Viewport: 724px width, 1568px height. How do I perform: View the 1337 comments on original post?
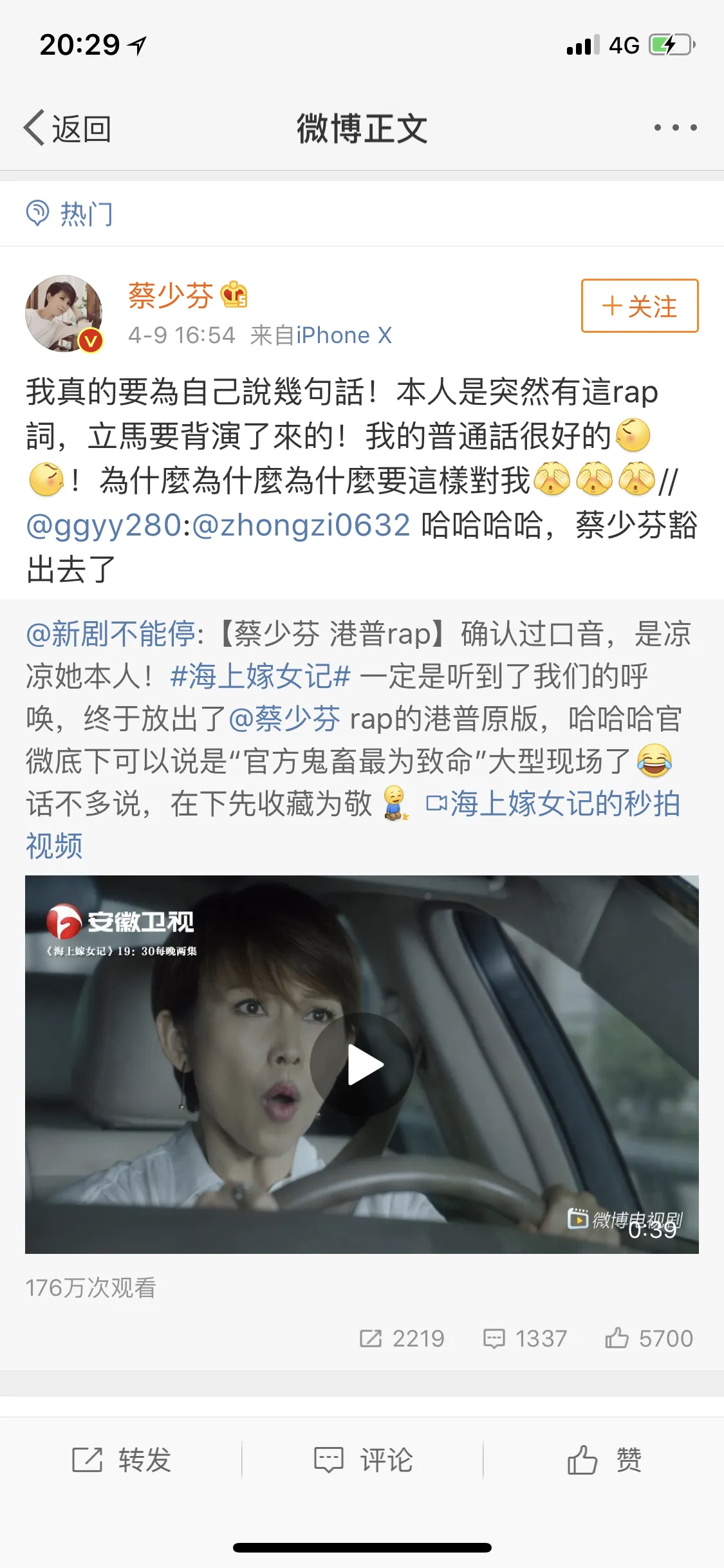(525, 1339)
